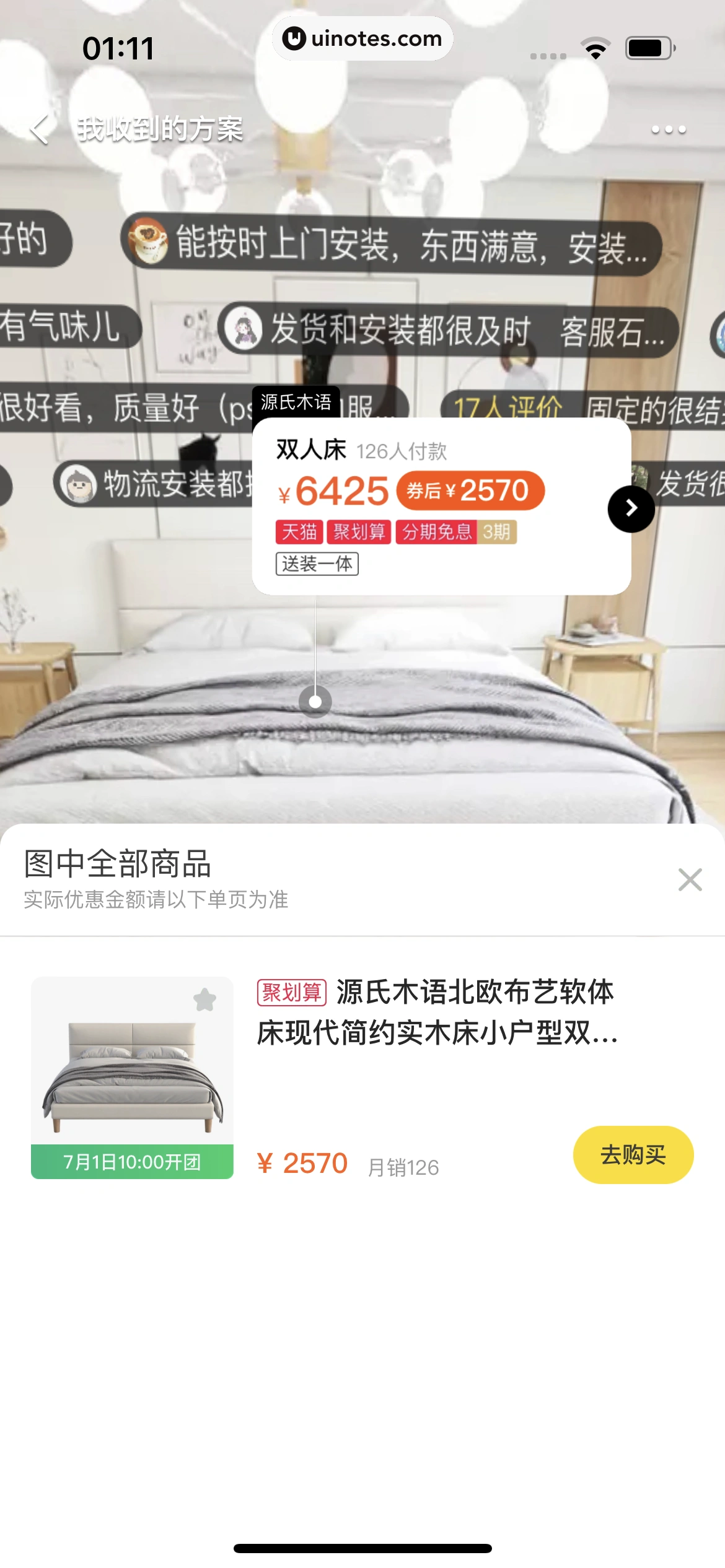Open the more options "..." menu

(x=669, y=129)
